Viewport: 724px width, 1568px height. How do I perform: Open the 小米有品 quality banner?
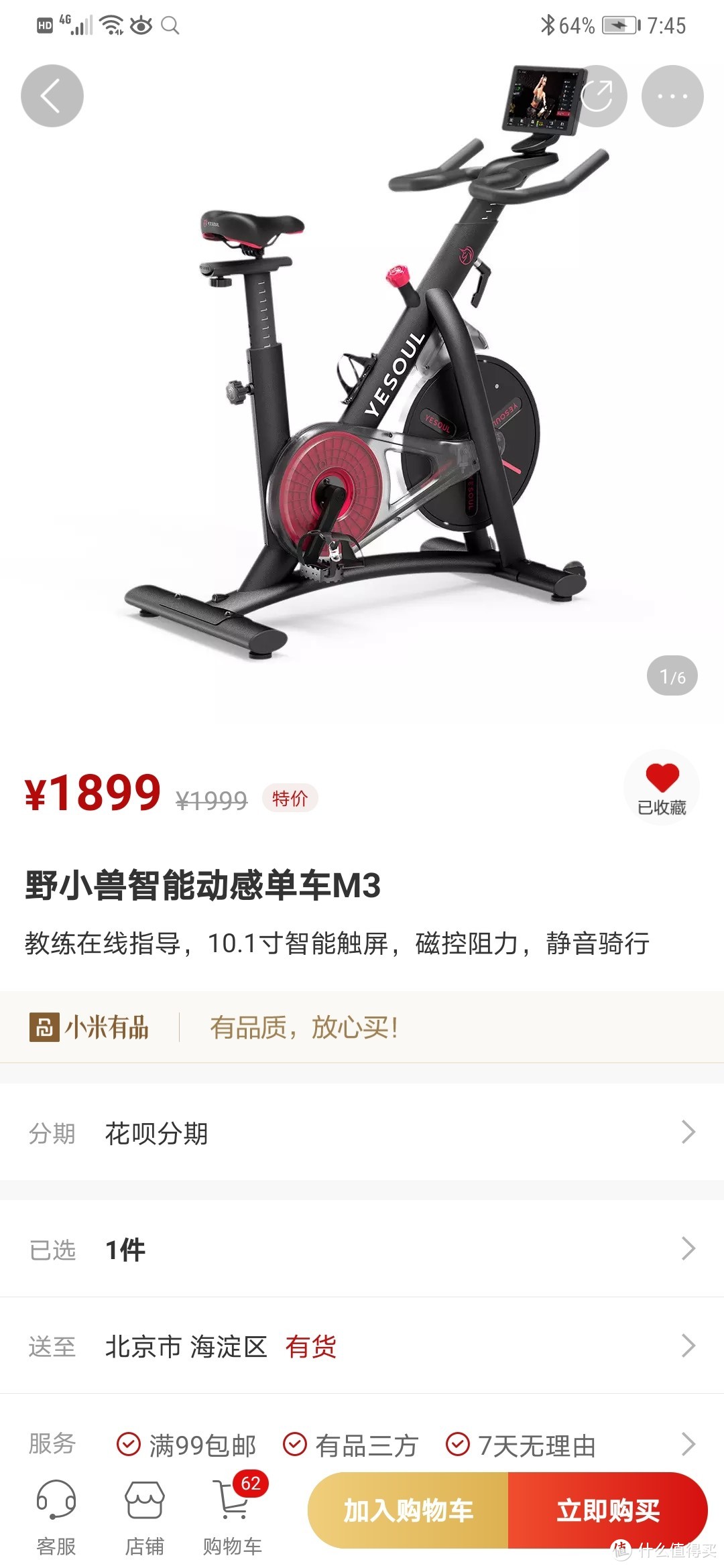[362, 1027]
